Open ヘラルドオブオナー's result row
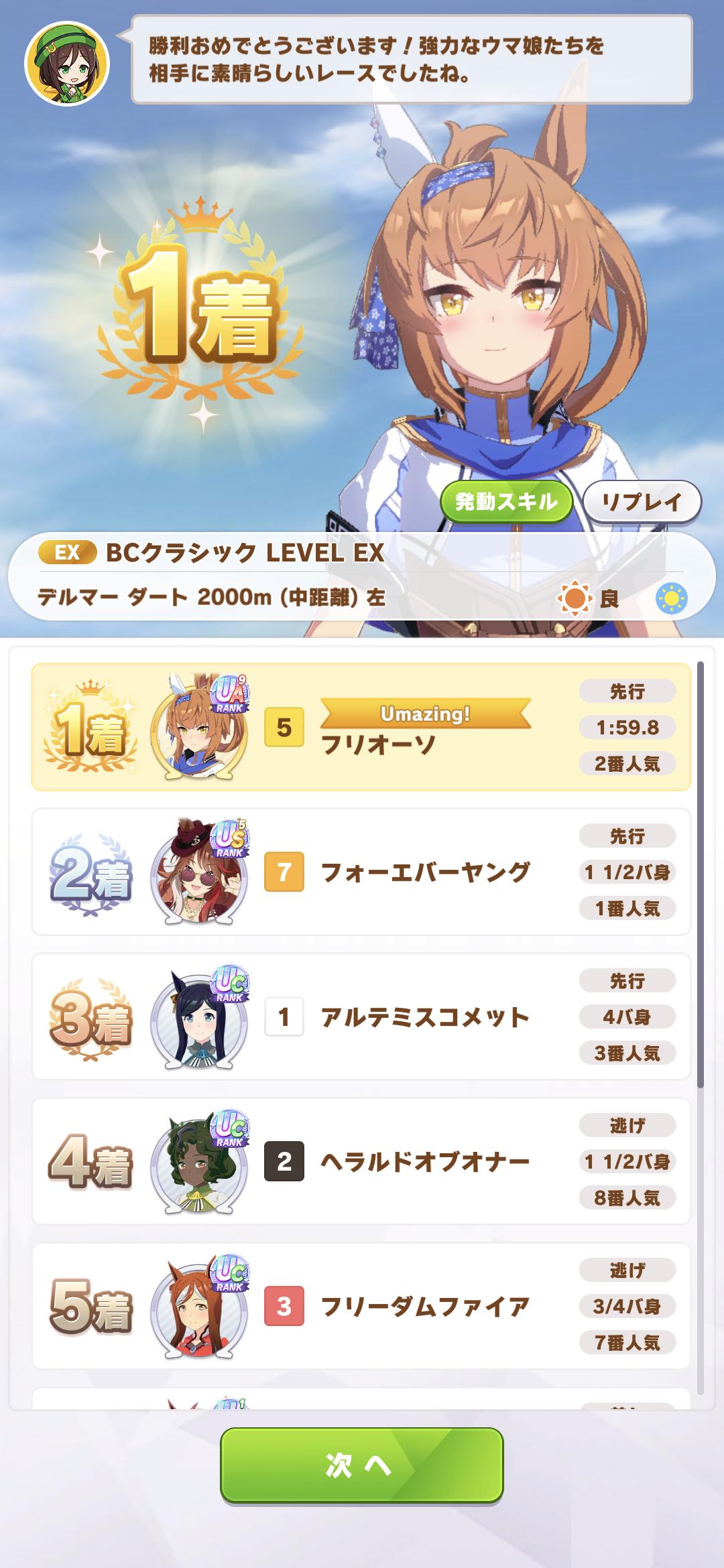 pyautogui.click(x=361, y=1161)
